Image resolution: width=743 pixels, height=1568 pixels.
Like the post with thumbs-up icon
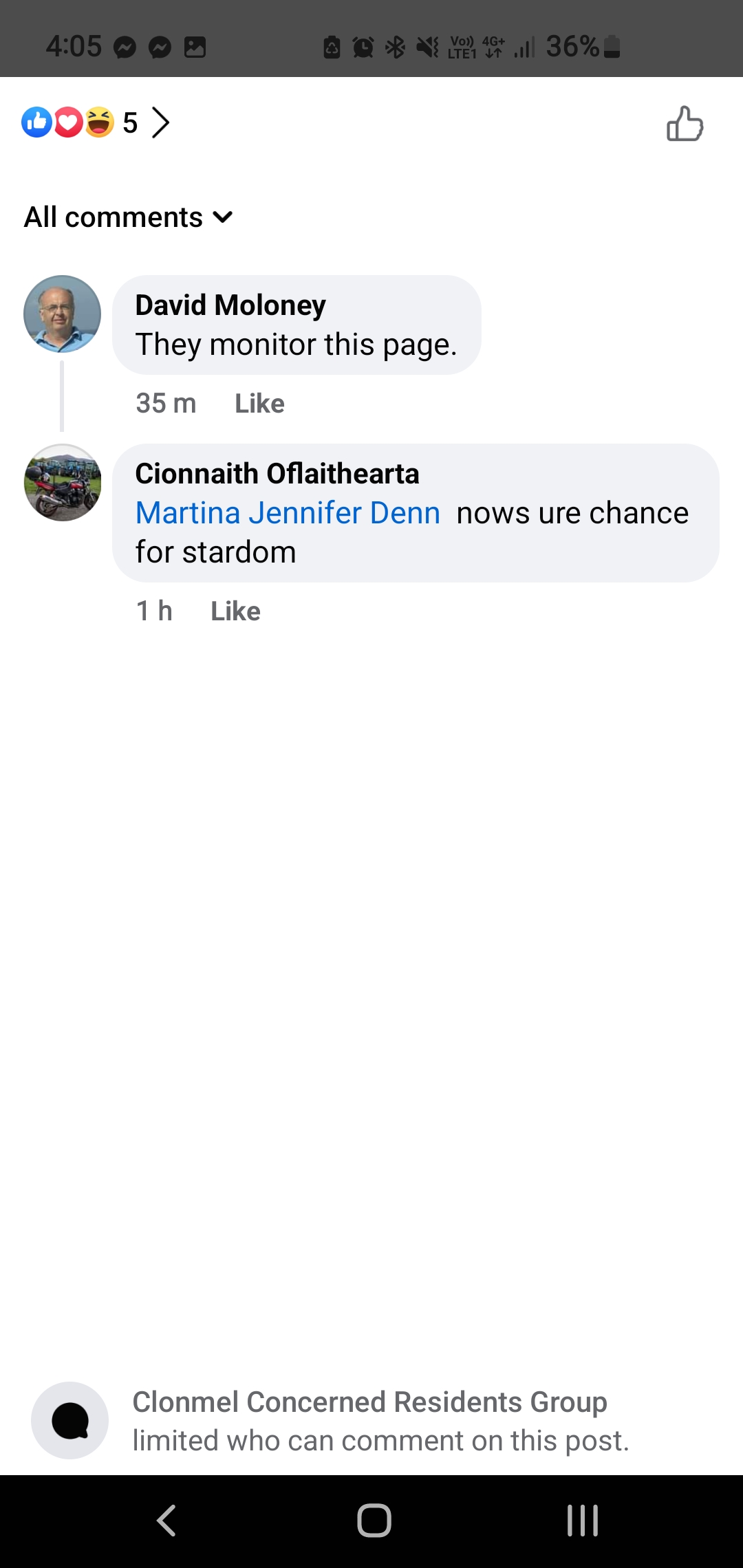[x=685, y=124]
